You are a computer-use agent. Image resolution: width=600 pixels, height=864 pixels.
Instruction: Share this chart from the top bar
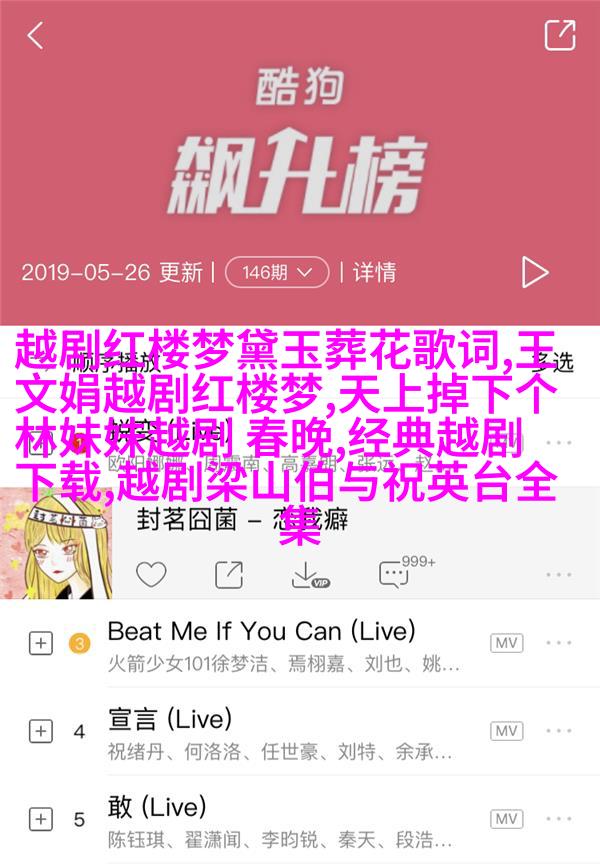(x=559, y=35)
